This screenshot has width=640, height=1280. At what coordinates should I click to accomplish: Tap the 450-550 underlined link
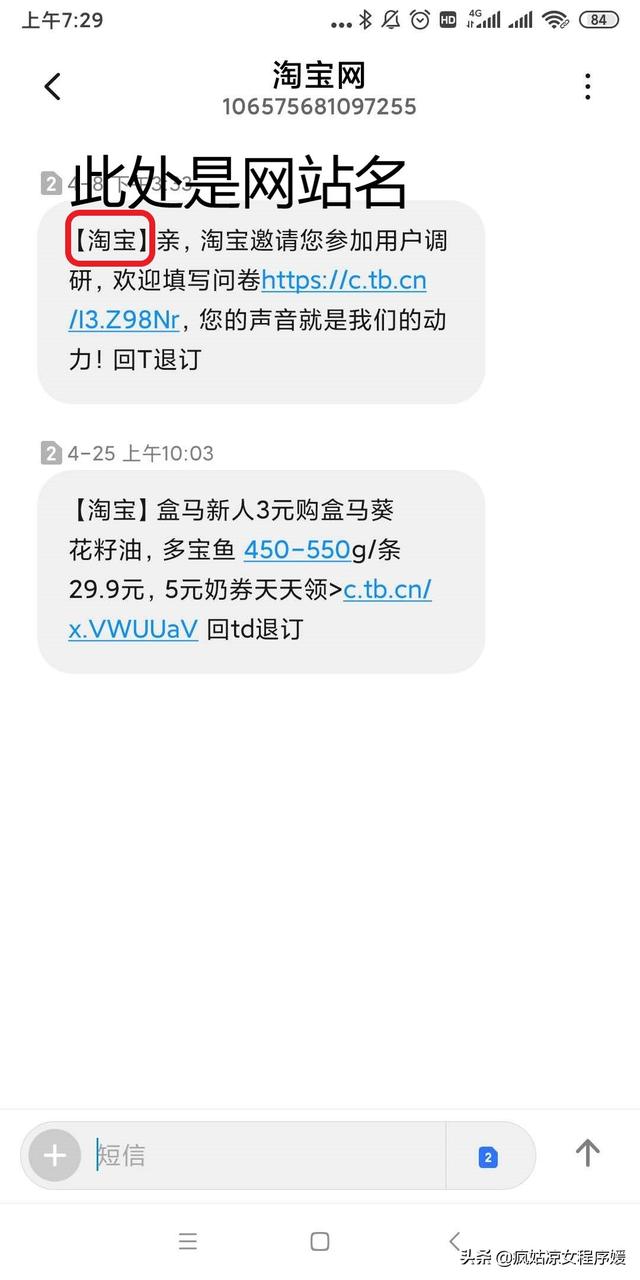click(x=297, y=550)
